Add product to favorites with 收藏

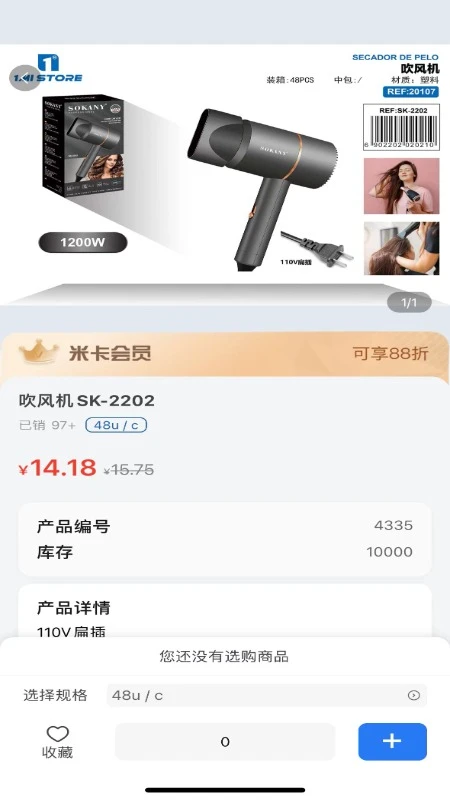tap(57, 742)
